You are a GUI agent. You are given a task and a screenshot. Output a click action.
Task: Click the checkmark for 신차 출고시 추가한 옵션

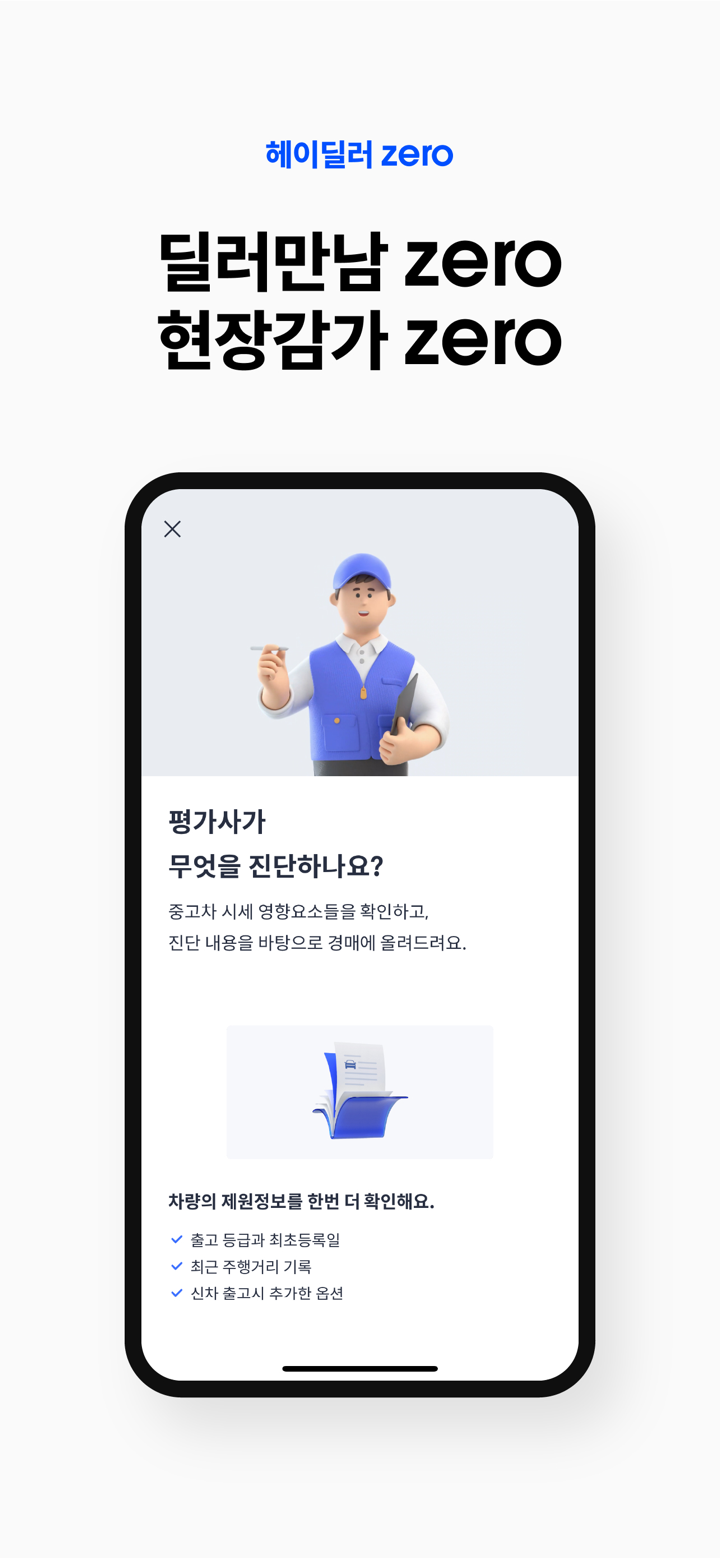click(x=176, y=1293)
